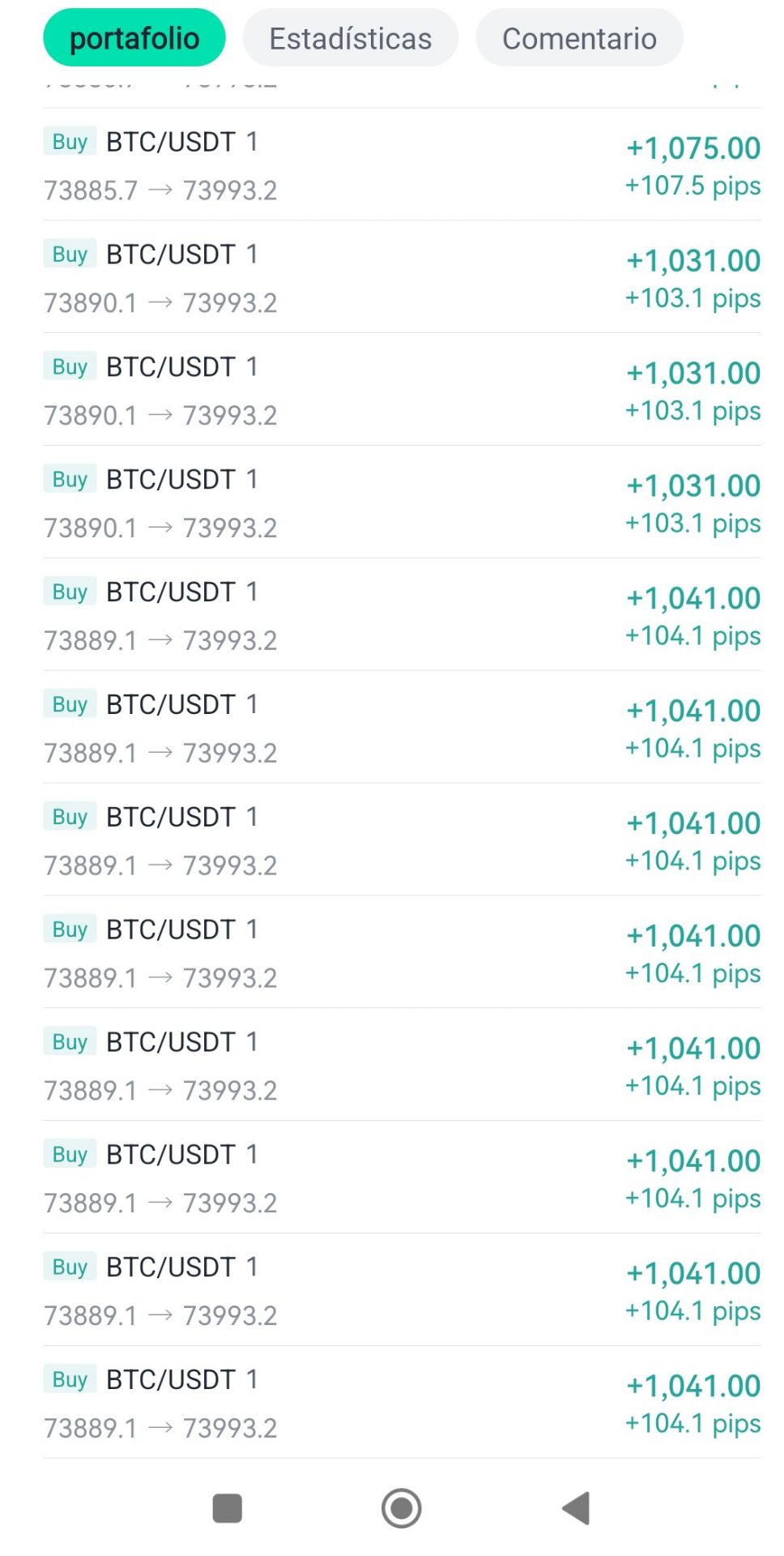Open the Comentario tab
Screen dimensions: 784x1556
(579, 38)
